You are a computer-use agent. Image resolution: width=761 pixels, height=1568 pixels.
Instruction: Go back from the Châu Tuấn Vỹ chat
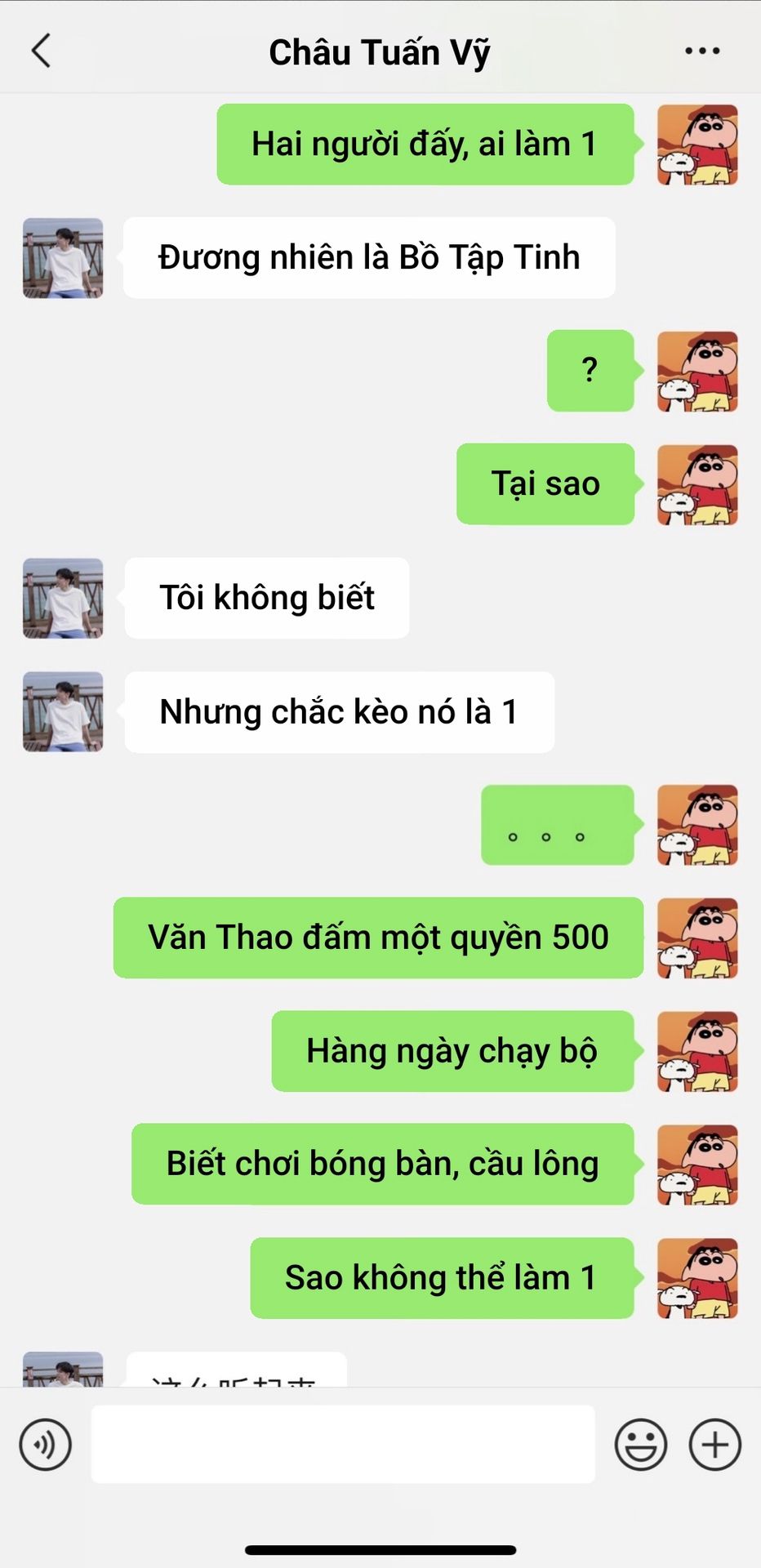(x=41, y=51)
